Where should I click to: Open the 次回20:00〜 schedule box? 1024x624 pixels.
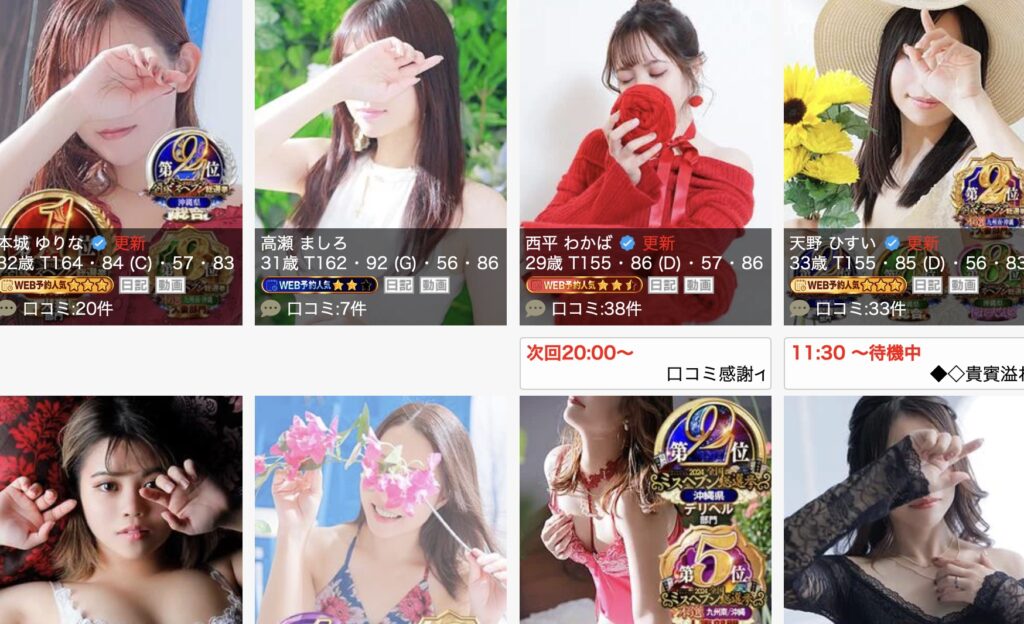click(645, 363)
